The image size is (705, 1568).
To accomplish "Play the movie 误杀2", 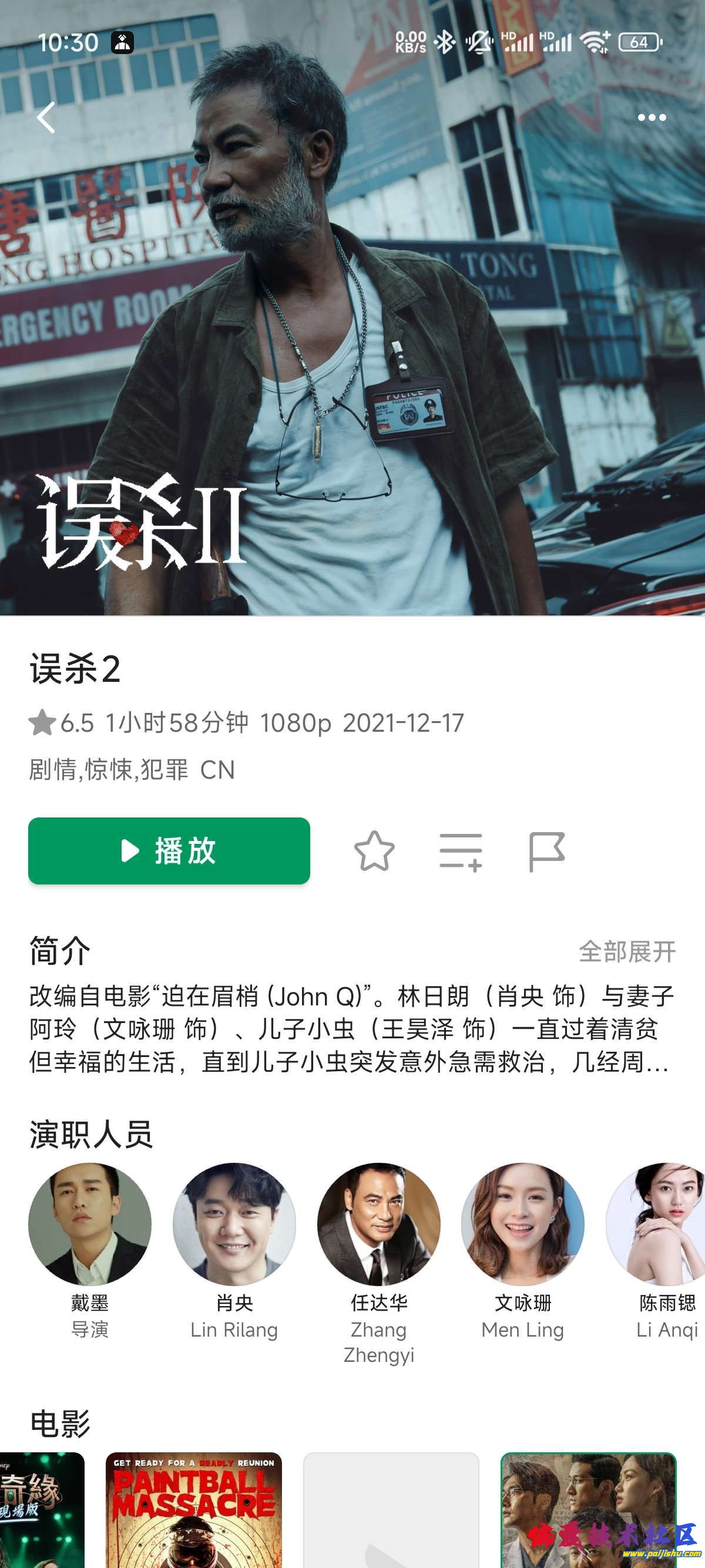I will click(x=169, y=850).
